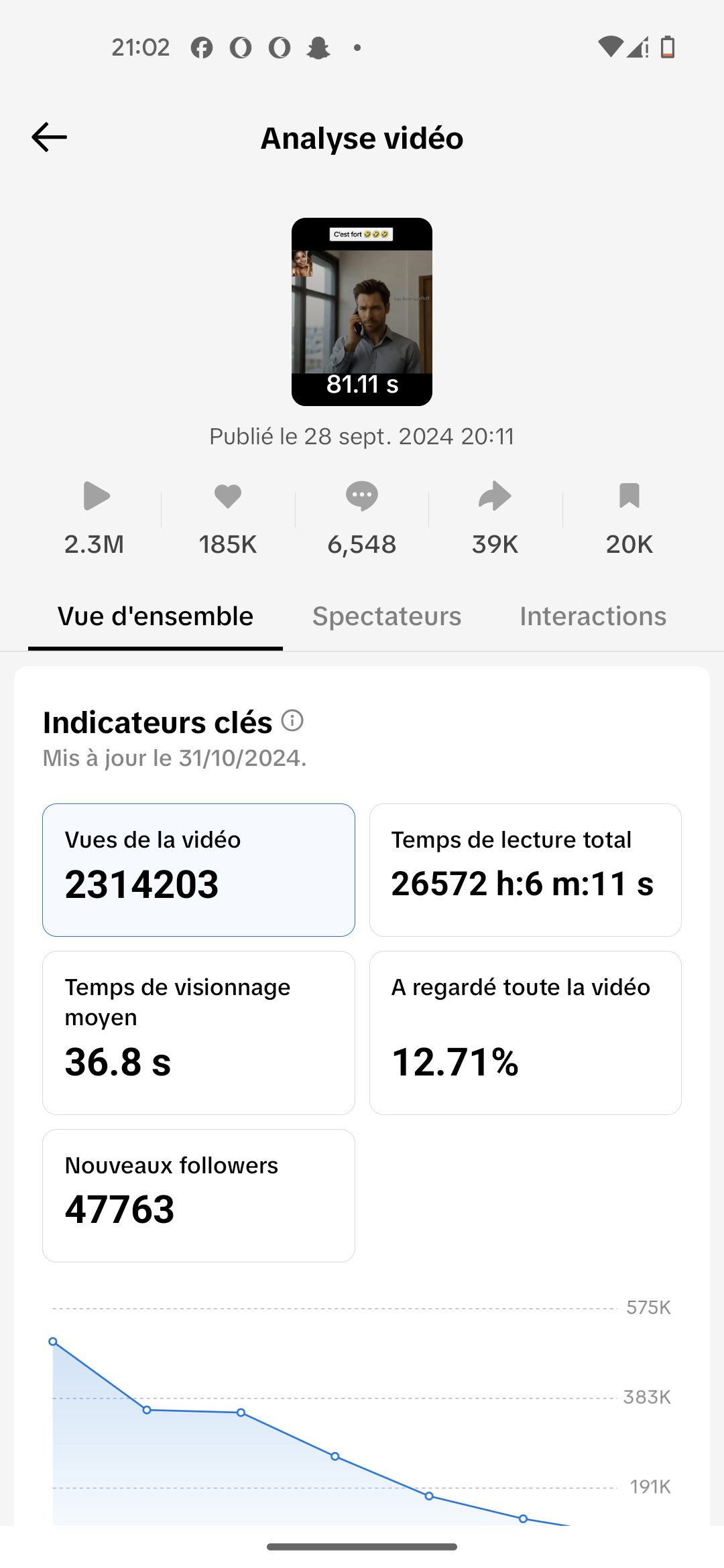
Task: Select the Nouveaux followers card
Action: tap(198, 1195)
